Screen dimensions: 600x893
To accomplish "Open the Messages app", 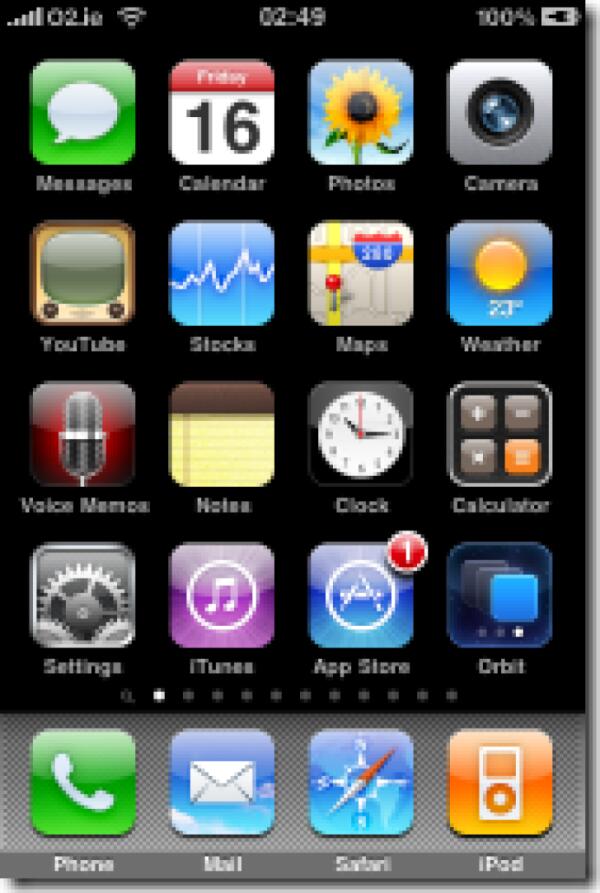I will (83, 112).
